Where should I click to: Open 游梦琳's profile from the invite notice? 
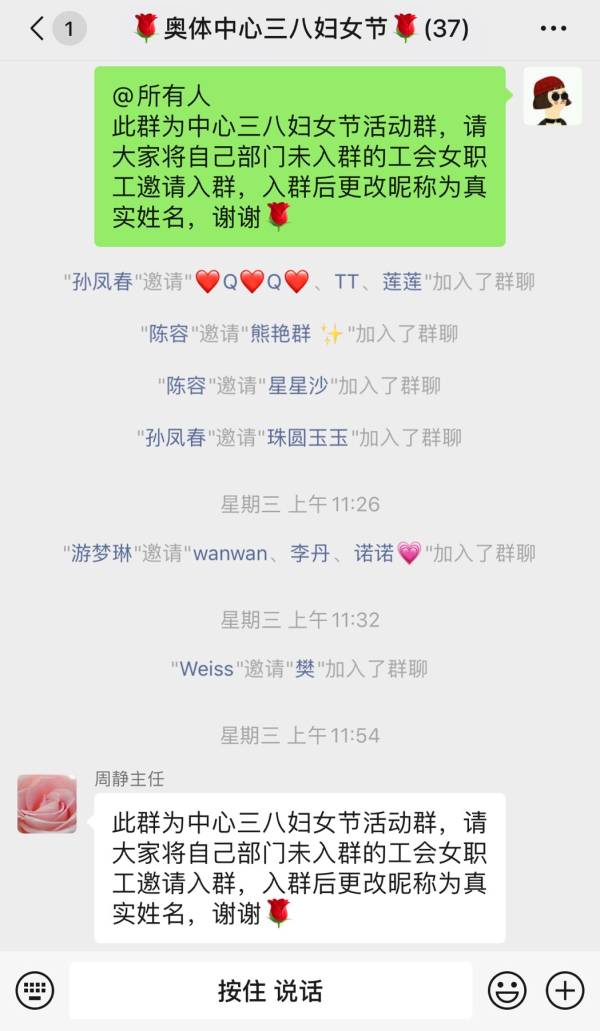102,553
